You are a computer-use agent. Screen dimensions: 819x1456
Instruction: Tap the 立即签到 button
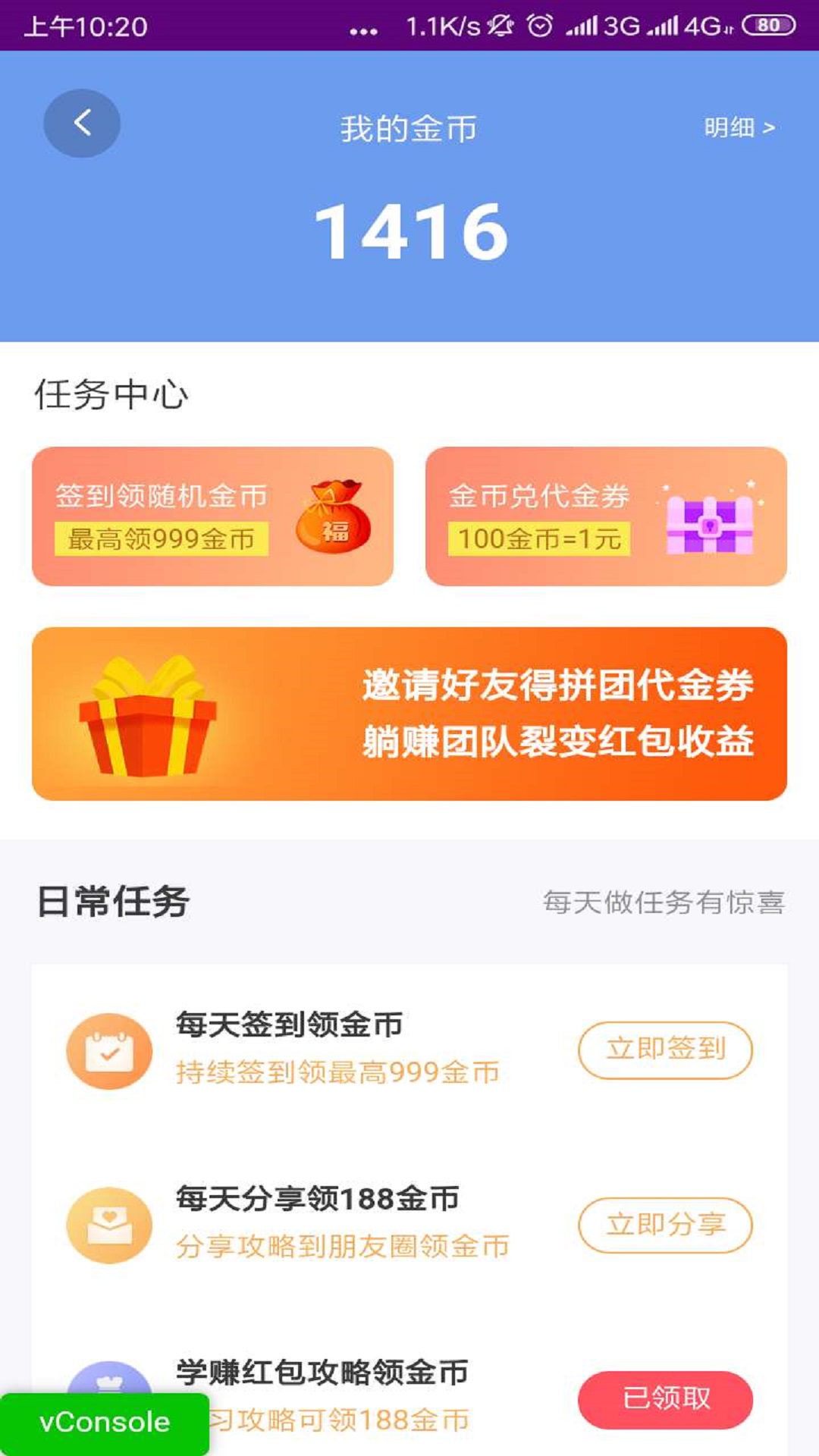pyautogui.click(x=665, y=1050)
